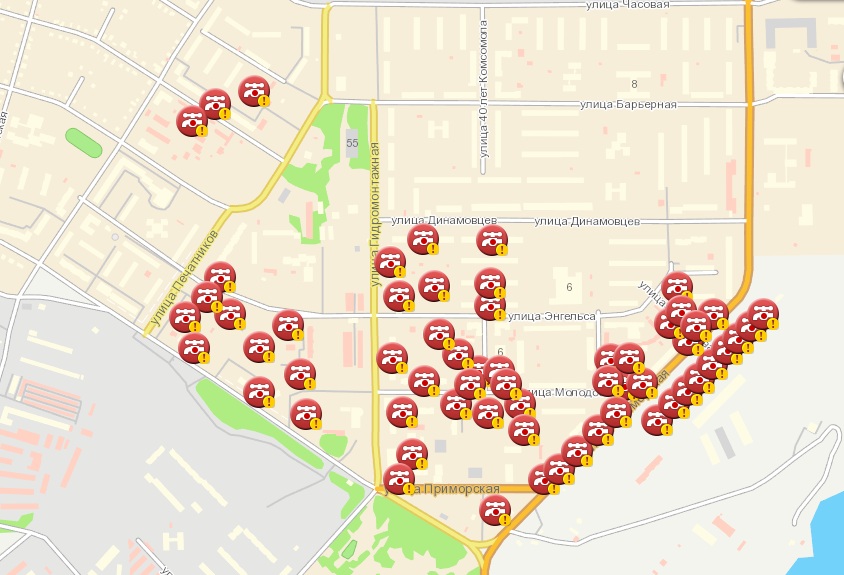The width and height of the screenshot is (844, 575).
Task: Open the topmost phone marker in the northwest cluster
Action: pyautogui.click(x=253, y=90)
